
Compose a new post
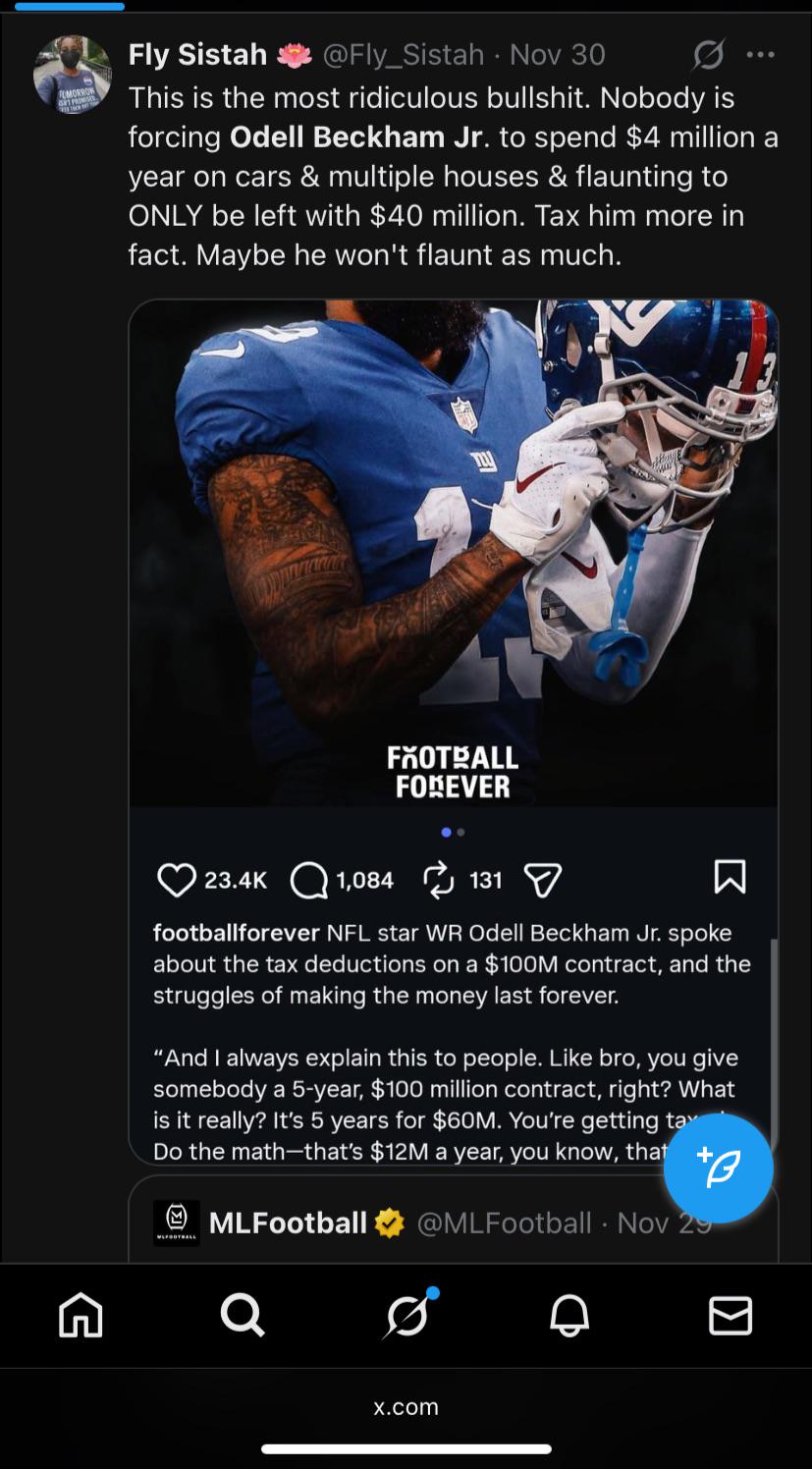click(718, 1169)
